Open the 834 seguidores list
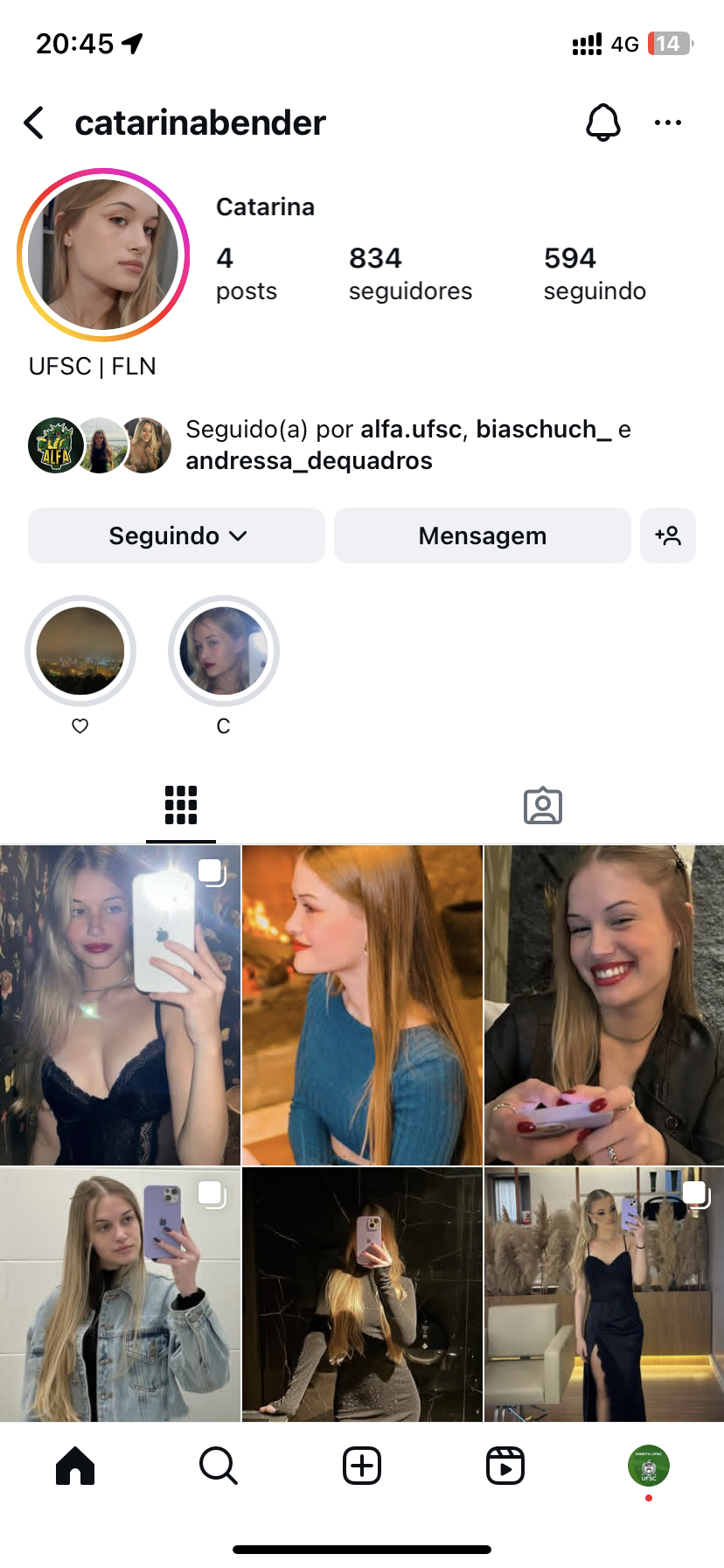 pos(409,273)
